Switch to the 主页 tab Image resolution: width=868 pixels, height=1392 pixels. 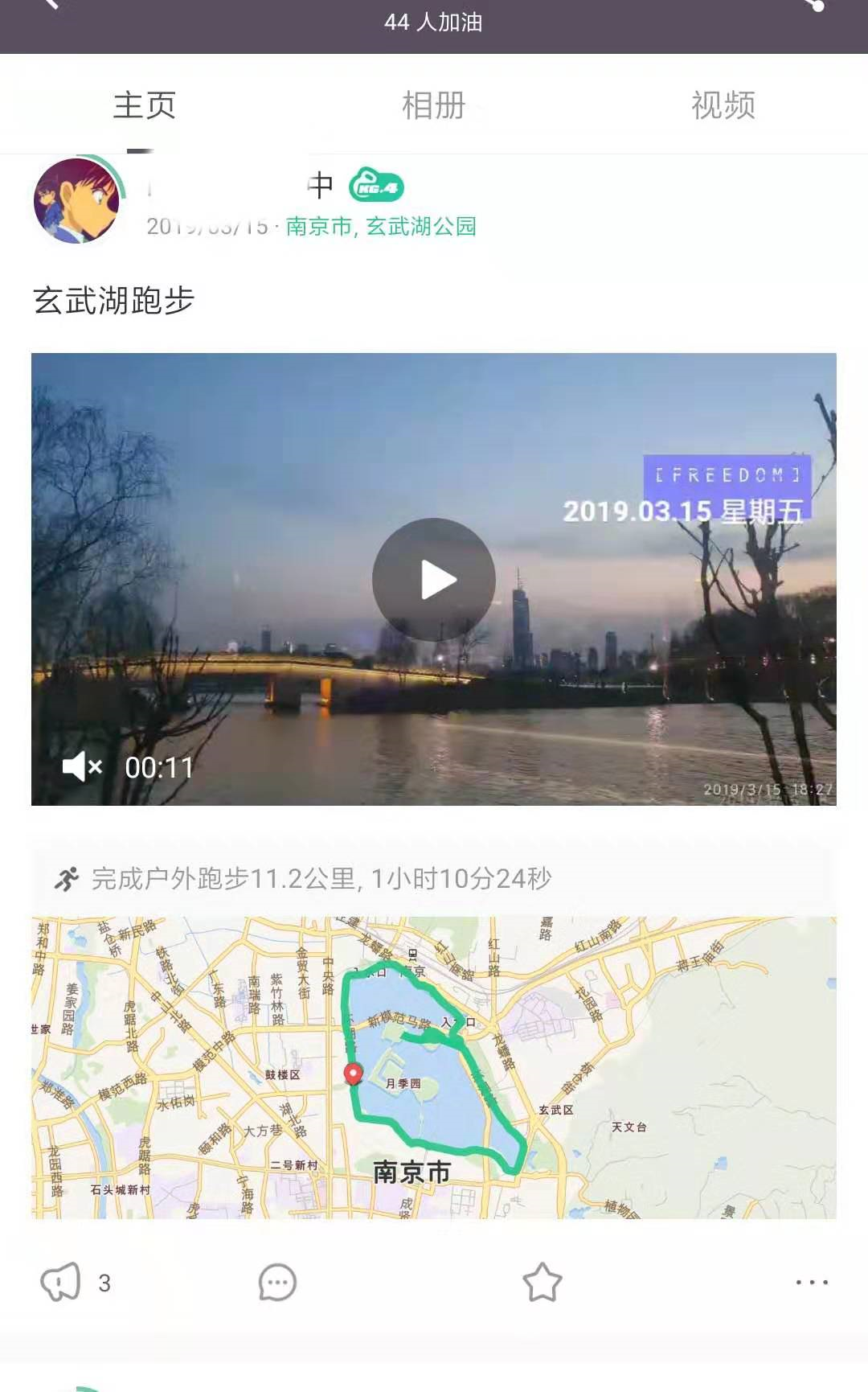(x=145, y=105)
